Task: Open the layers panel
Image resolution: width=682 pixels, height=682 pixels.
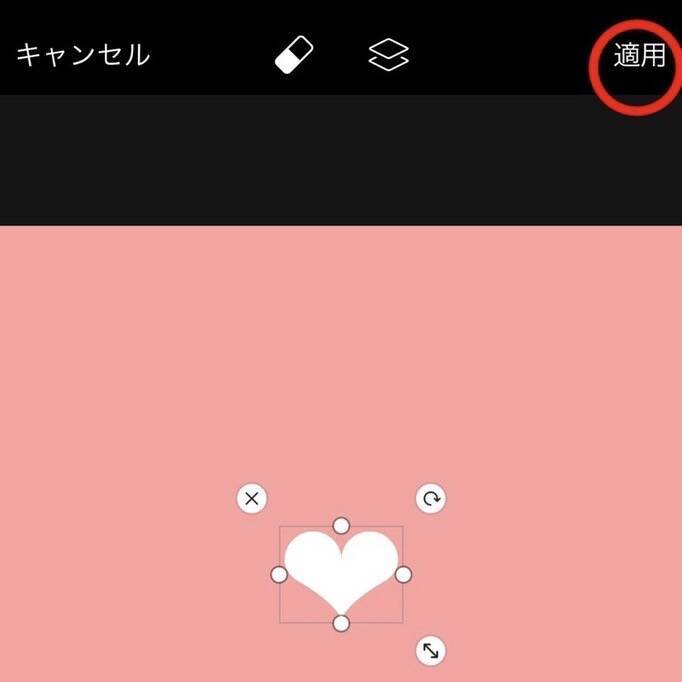Action: coord(389,55)
